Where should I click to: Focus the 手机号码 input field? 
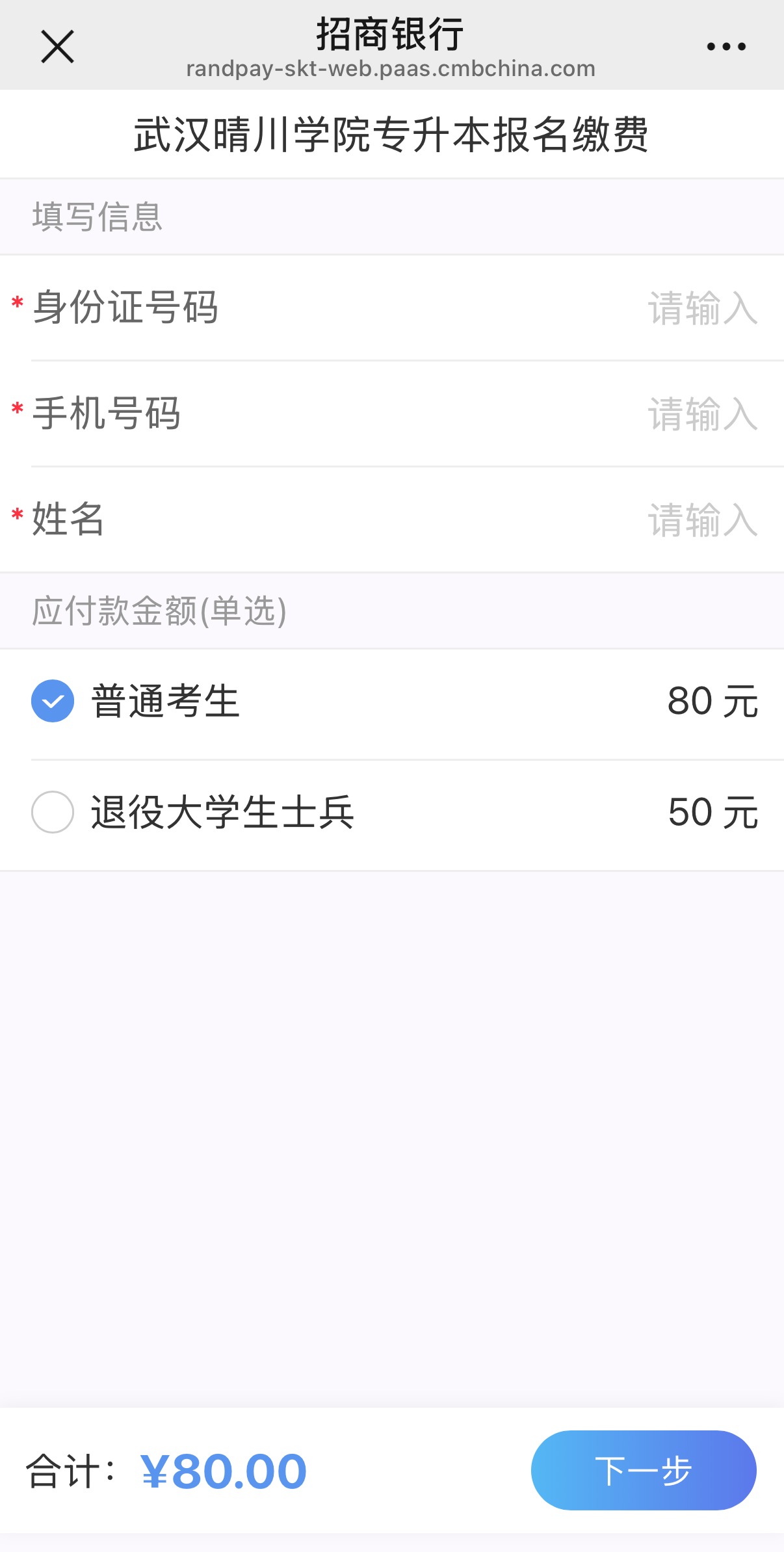coord(702,414)
